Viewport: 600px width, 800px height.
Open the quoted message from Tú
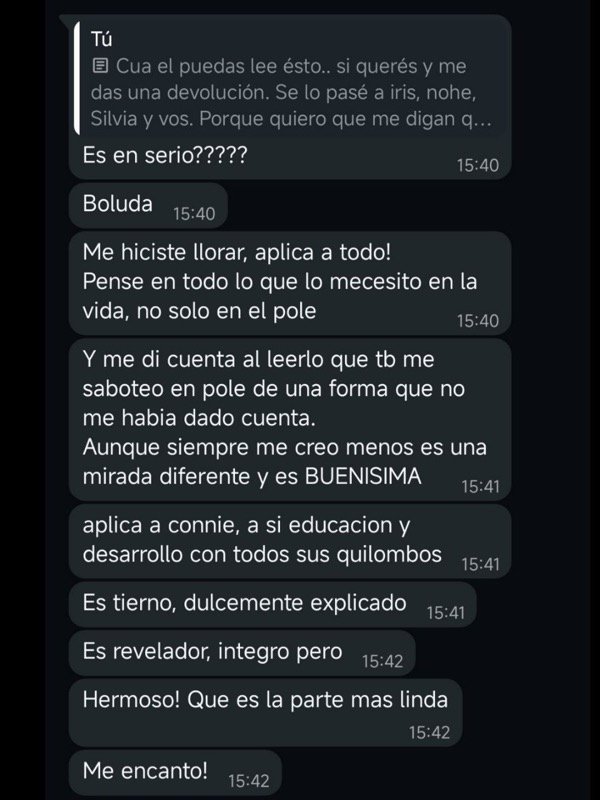291,79
